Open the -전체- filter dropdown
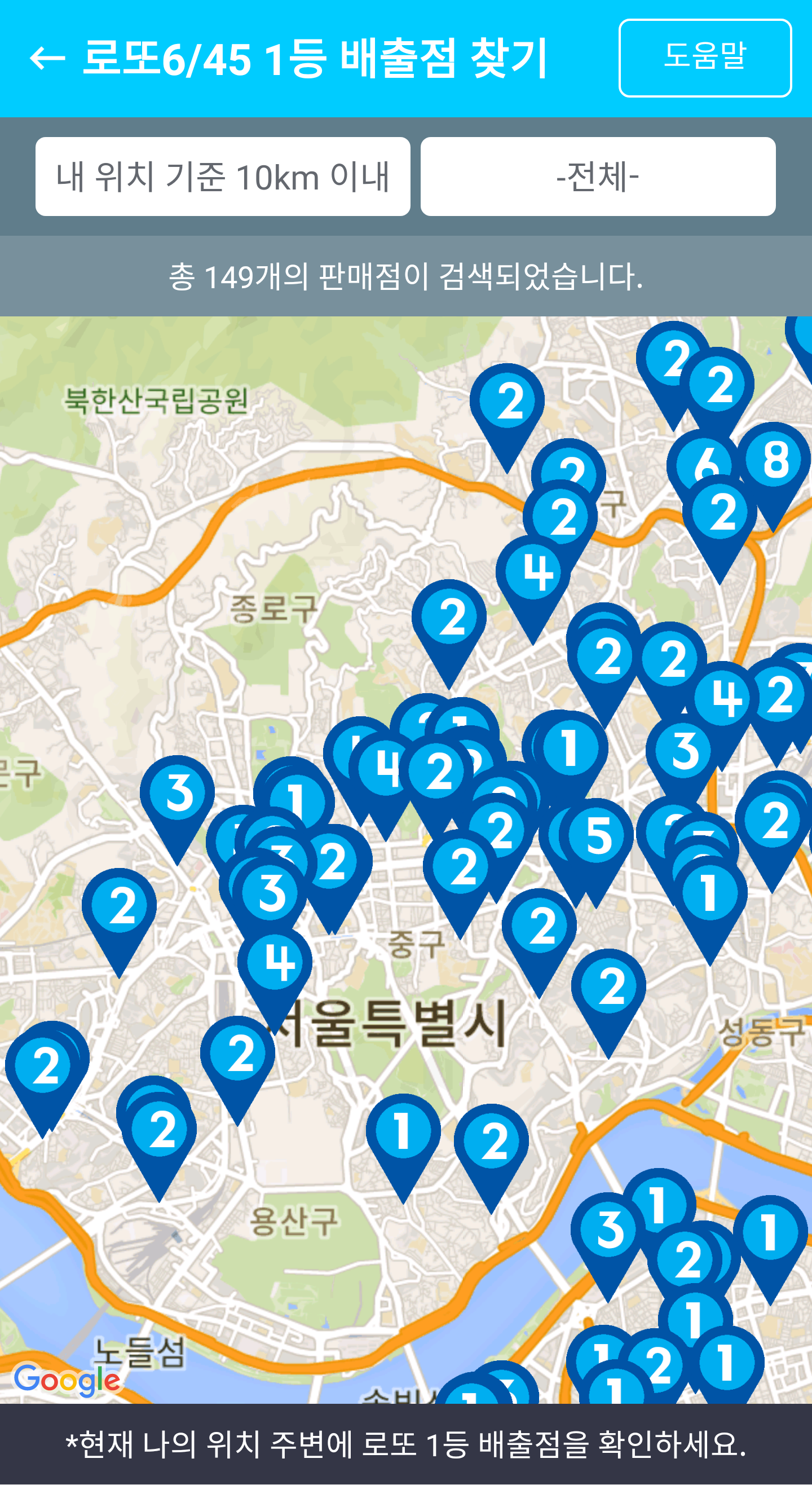The image size is (812, 1485). [x=597, y=177]
